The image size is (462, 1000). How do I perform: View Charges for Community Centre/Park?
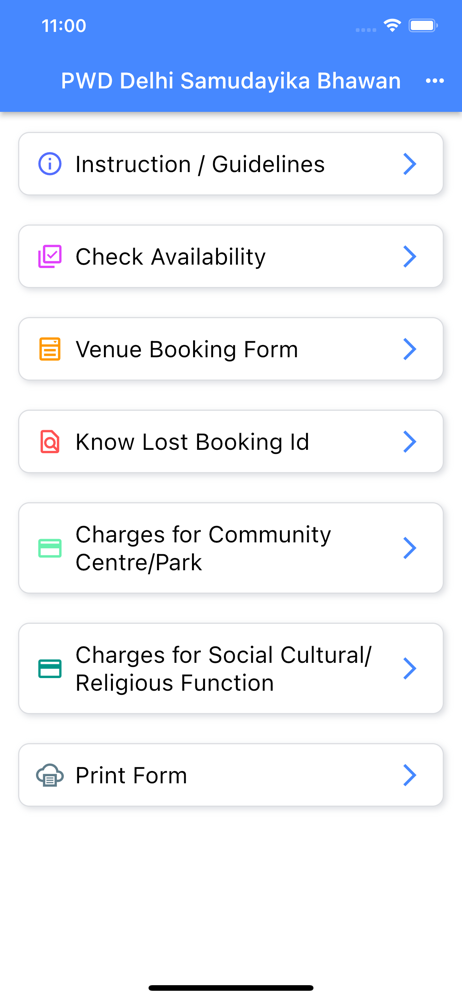(231, 548)
